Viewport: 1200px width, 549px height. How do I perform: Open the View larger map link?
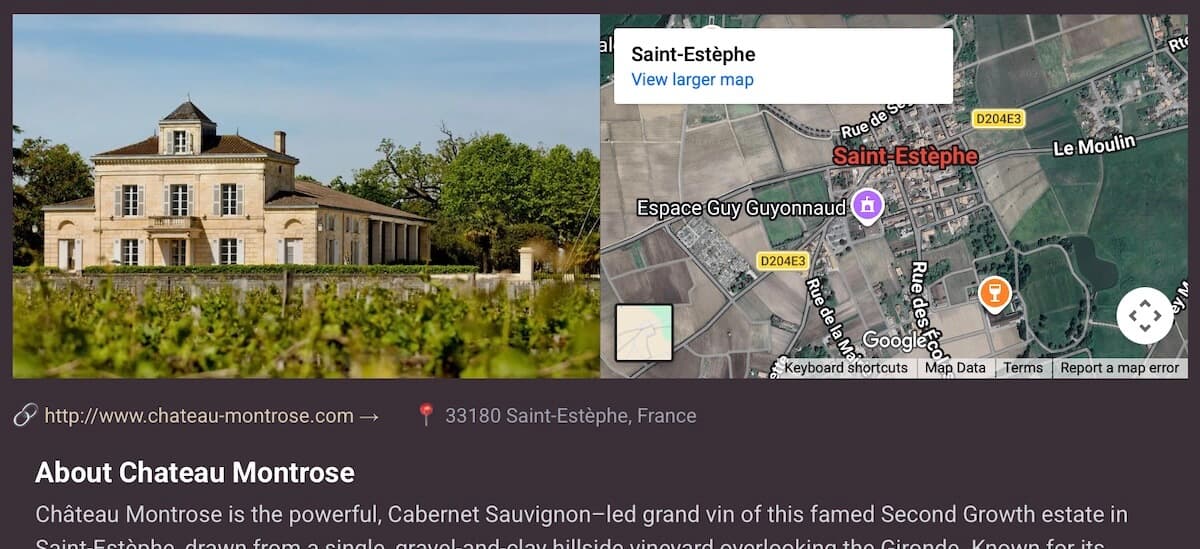tap(692, 80)
